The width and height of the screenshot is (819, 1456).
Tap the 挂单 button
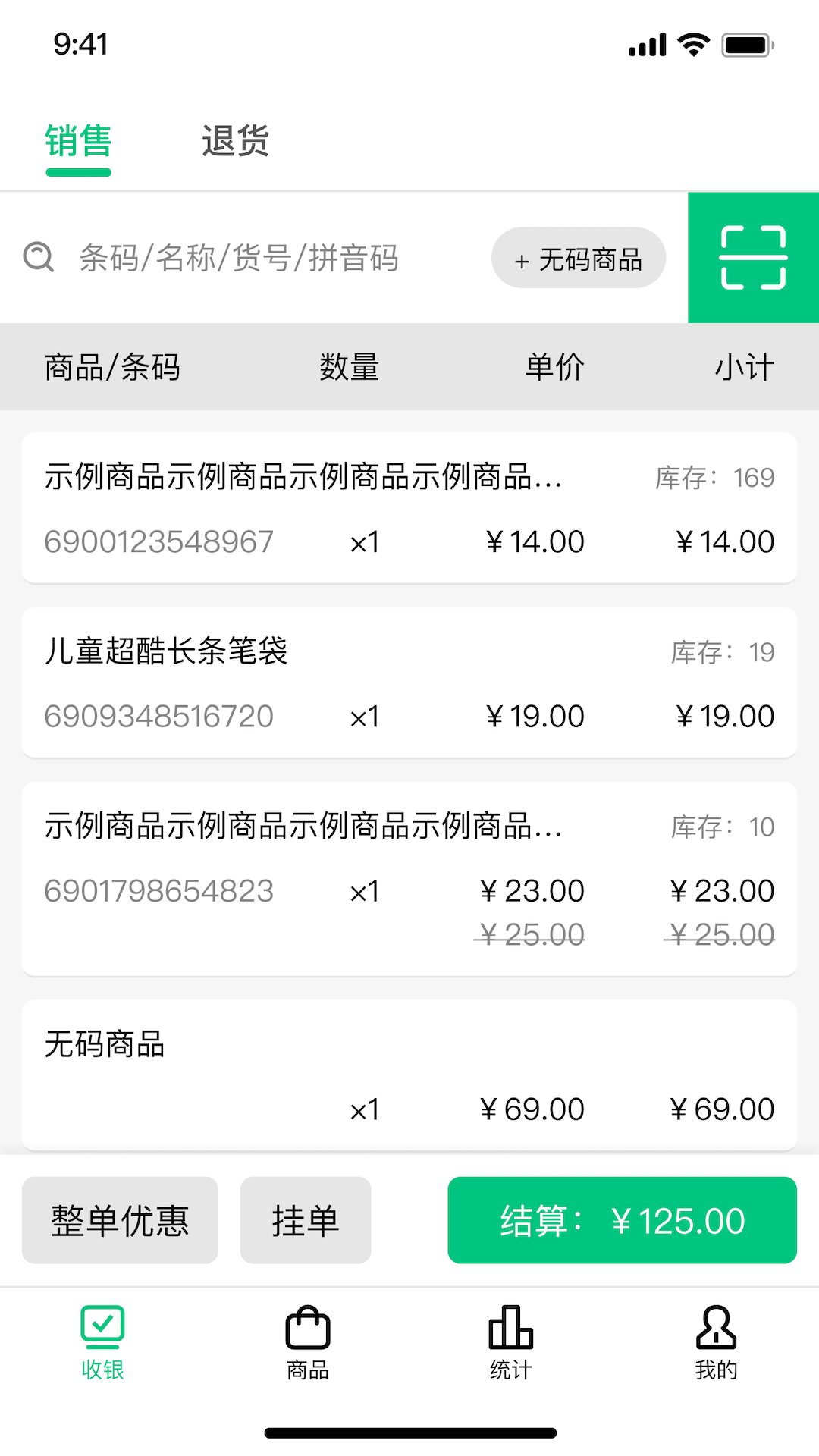pos(306,1220)
